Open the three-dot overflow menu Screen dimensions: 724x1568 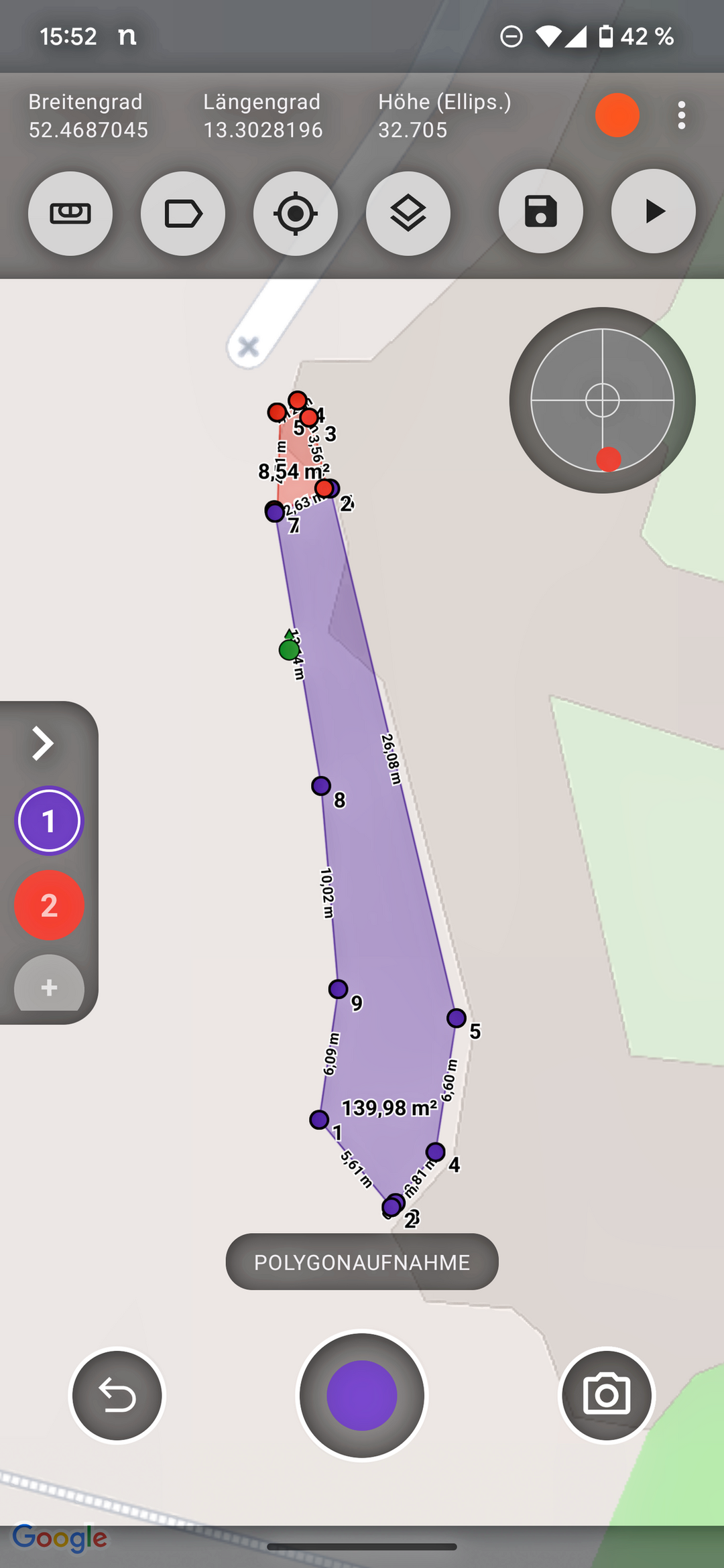(681, 115)
